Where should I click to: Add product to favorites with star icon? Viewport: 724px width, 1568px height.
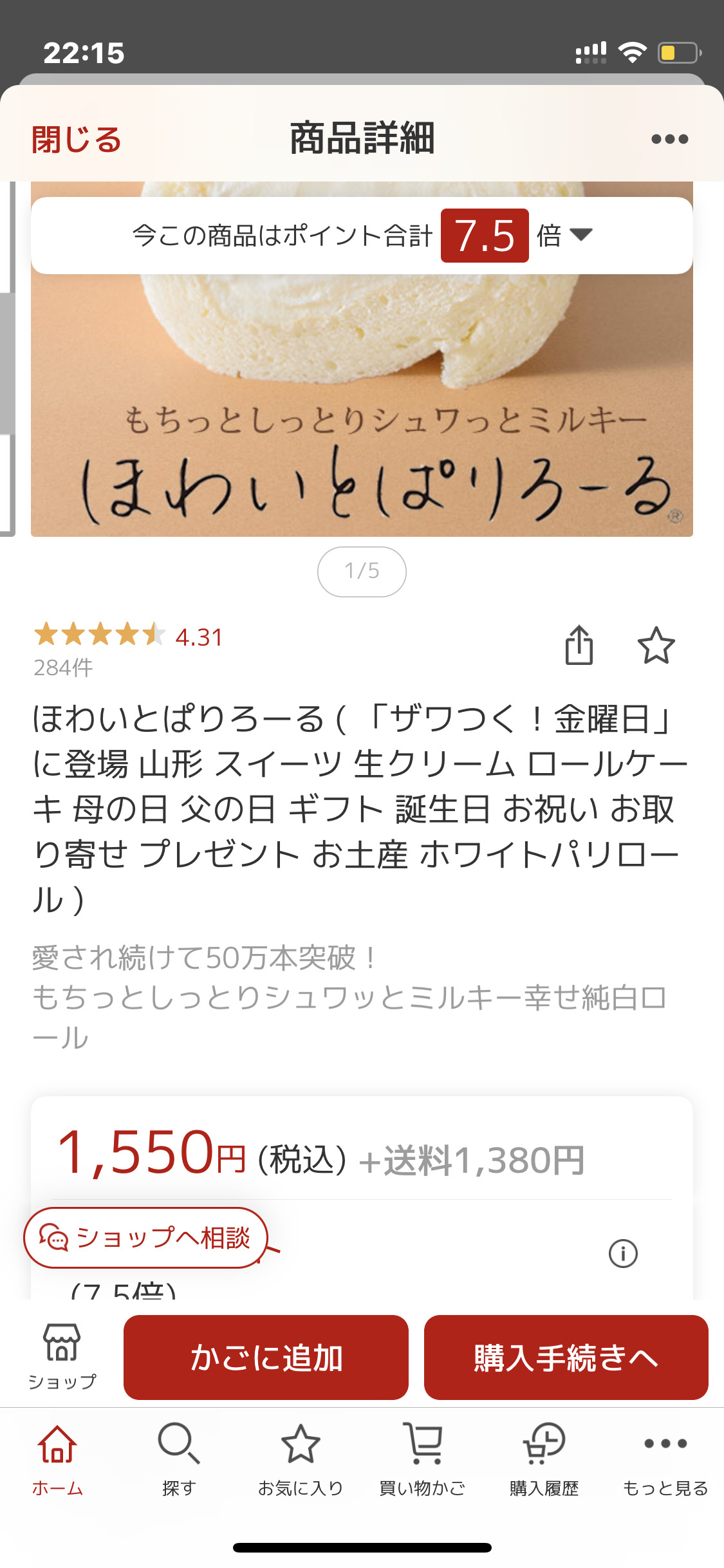coord(656,645)
